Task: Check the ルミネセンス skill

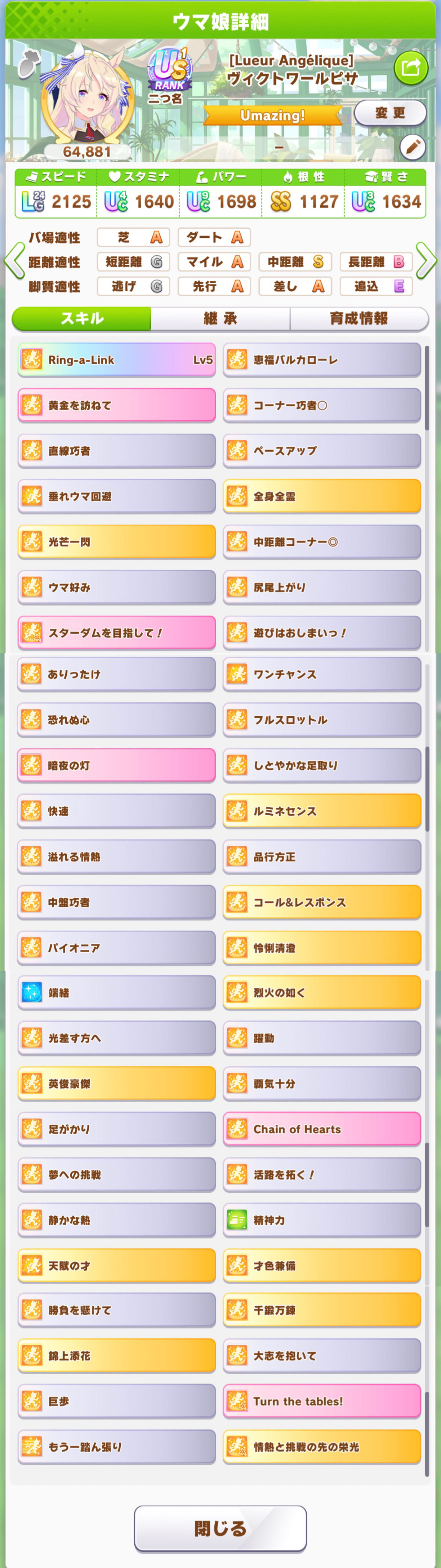Action: point(322,811)
